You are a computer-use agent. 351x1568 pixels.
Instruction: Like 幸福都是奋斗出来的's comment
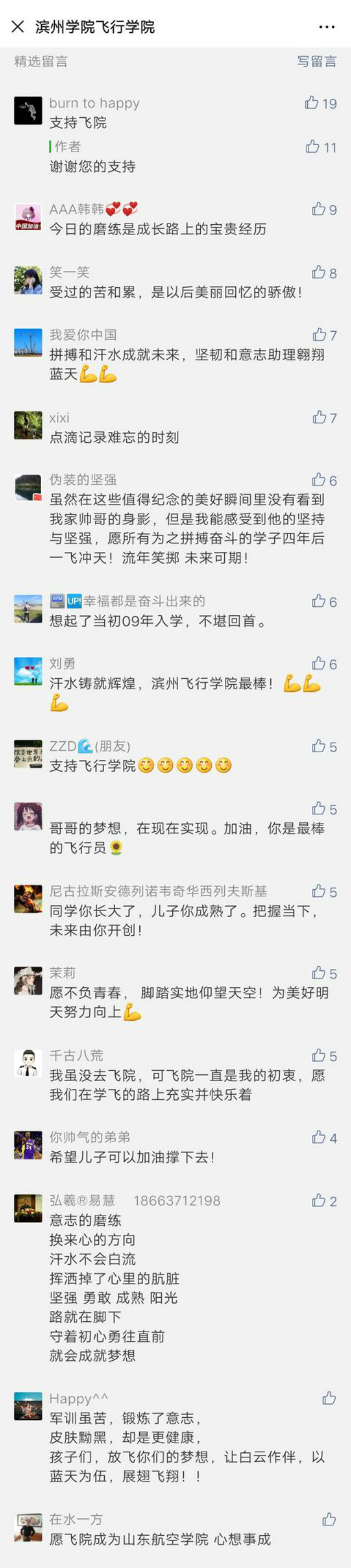tap(319, 601)
